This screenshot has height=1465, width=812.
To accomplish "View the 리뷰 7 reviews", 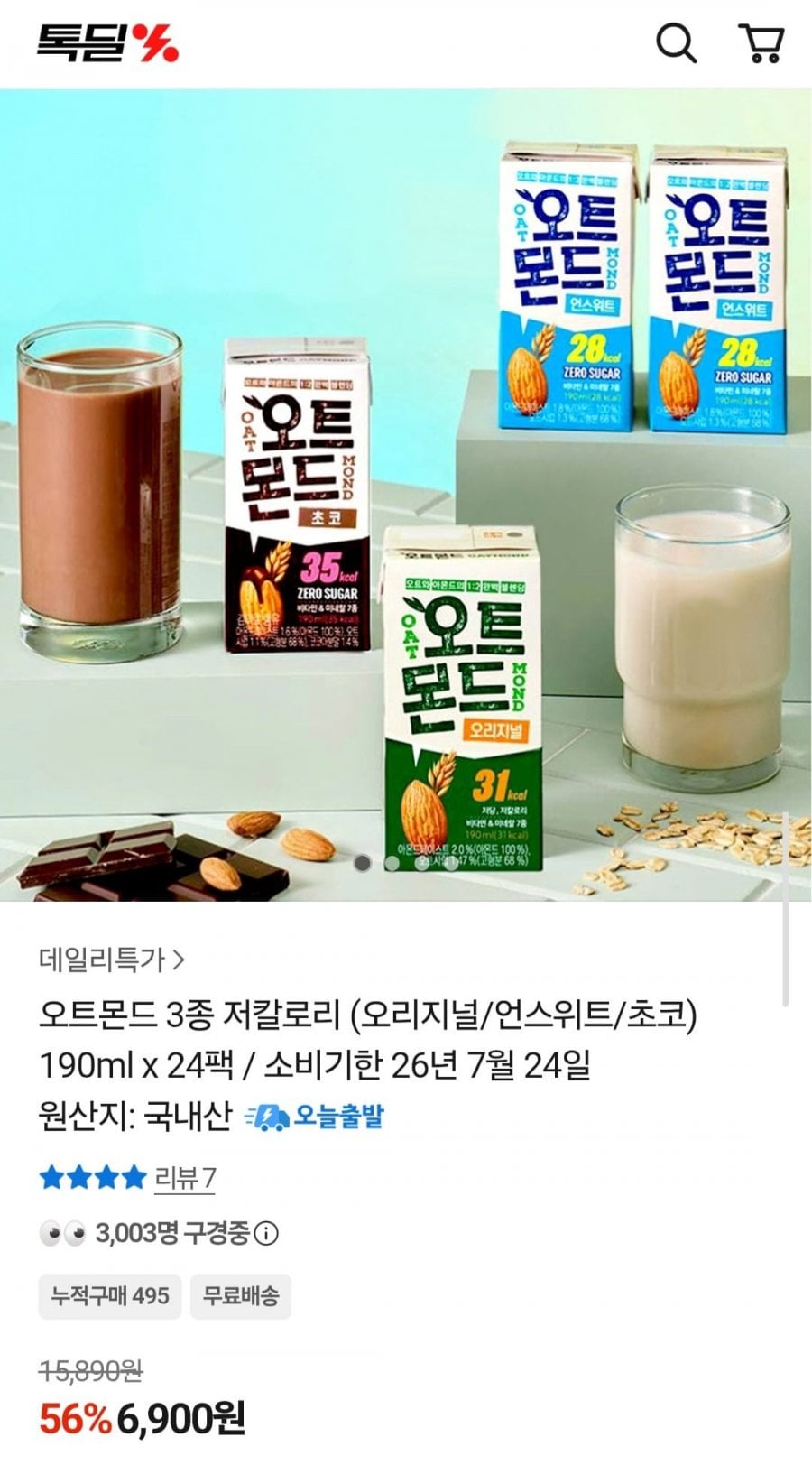I will click(x=185, y=1177).
